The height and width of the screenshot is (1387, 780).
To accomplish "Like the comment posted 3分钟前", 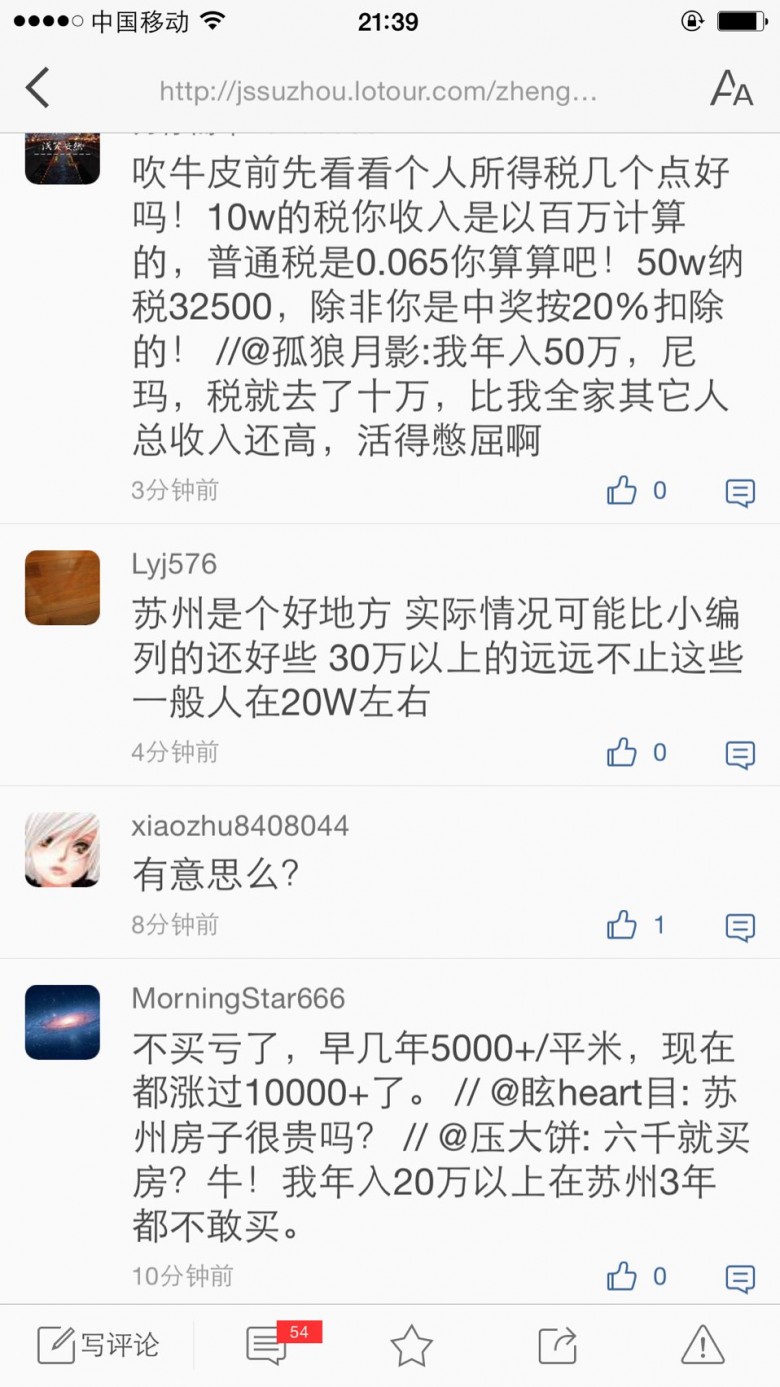I will pos(622,491).
